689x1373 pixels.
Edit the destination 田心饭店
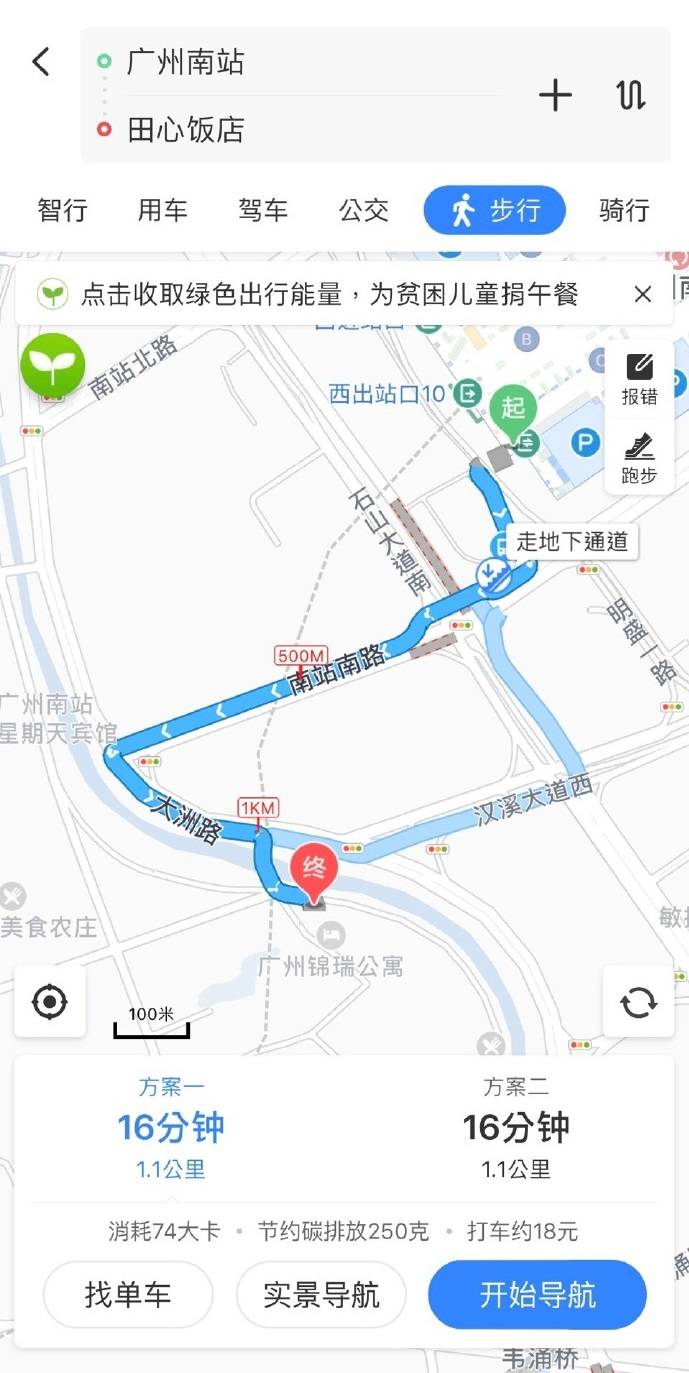coord(186,130)
